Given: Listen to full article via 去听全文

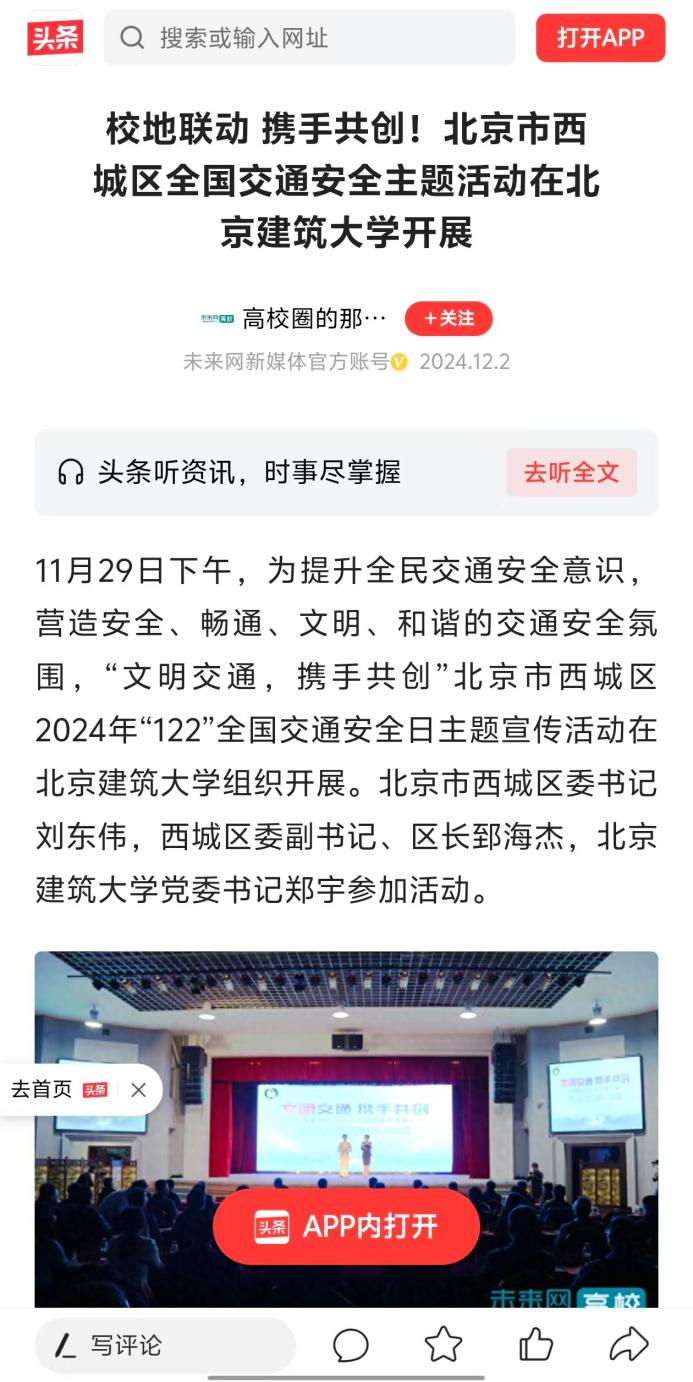Looking at the screenshot, I should coord(571,472).
